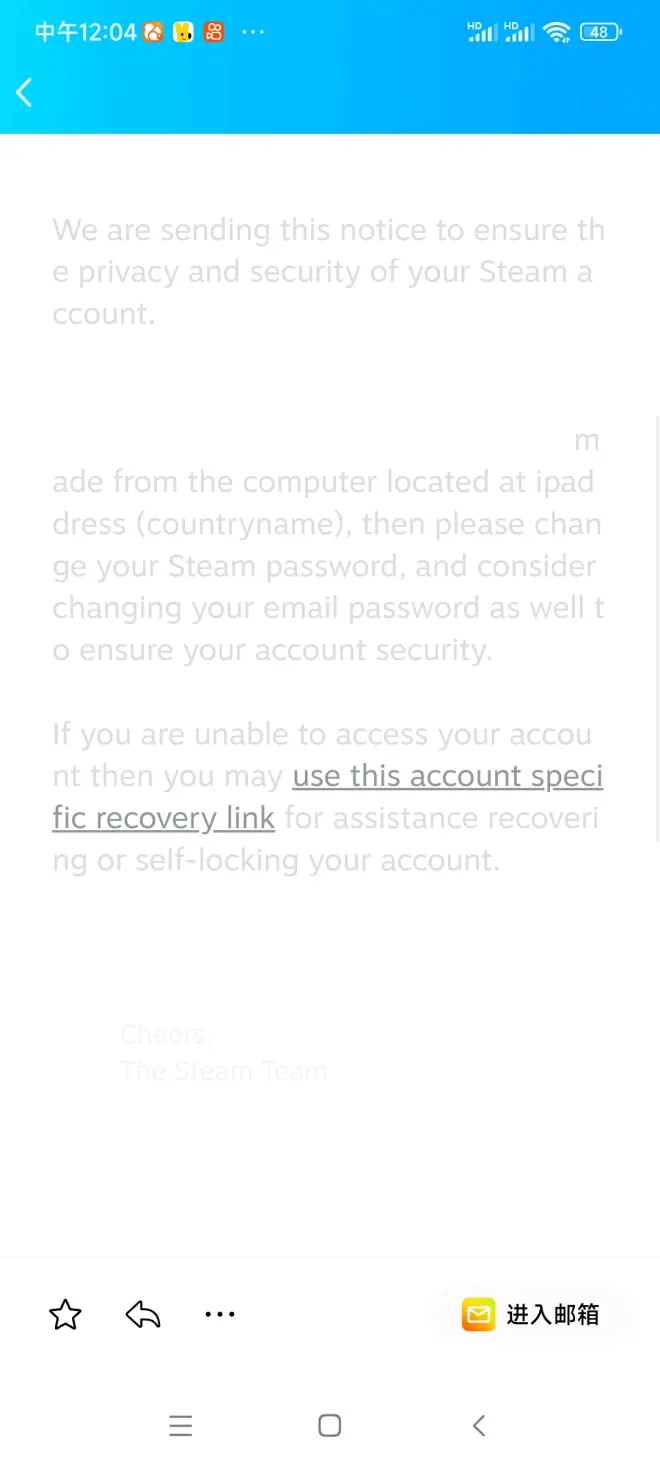Tap the 进入邮箱 button
This screenshot has width=660, height=1467.
click(532, 1314)
